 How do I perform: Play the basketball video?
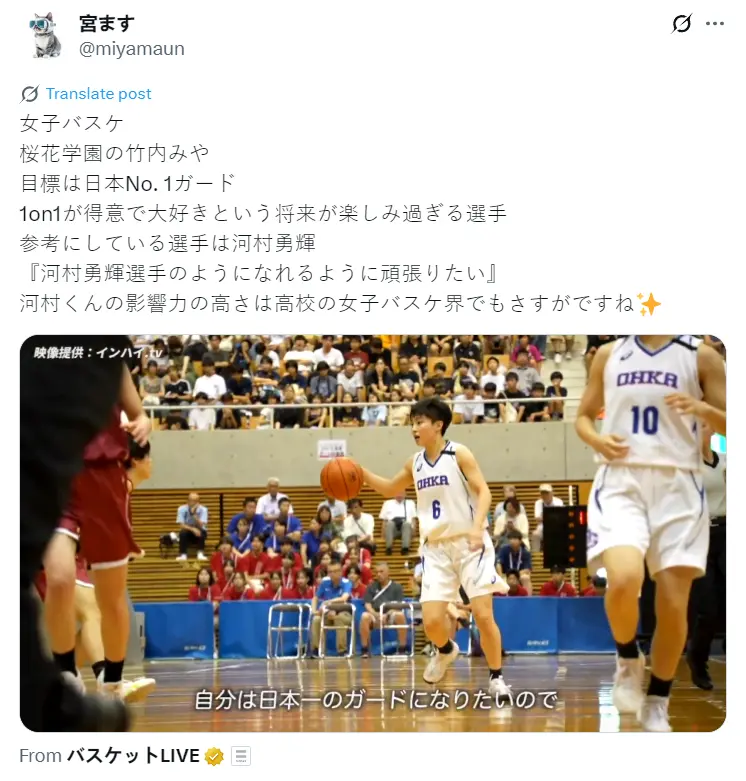point(372,532)
